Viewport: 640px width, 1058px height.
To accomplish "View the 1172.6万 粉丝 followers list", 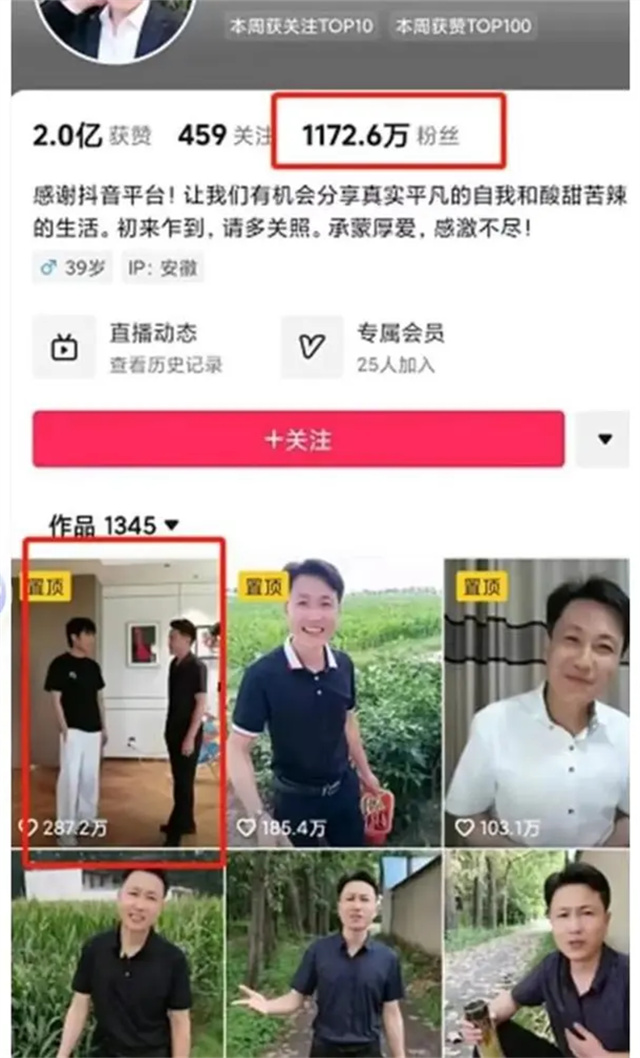I will (380, 136).
